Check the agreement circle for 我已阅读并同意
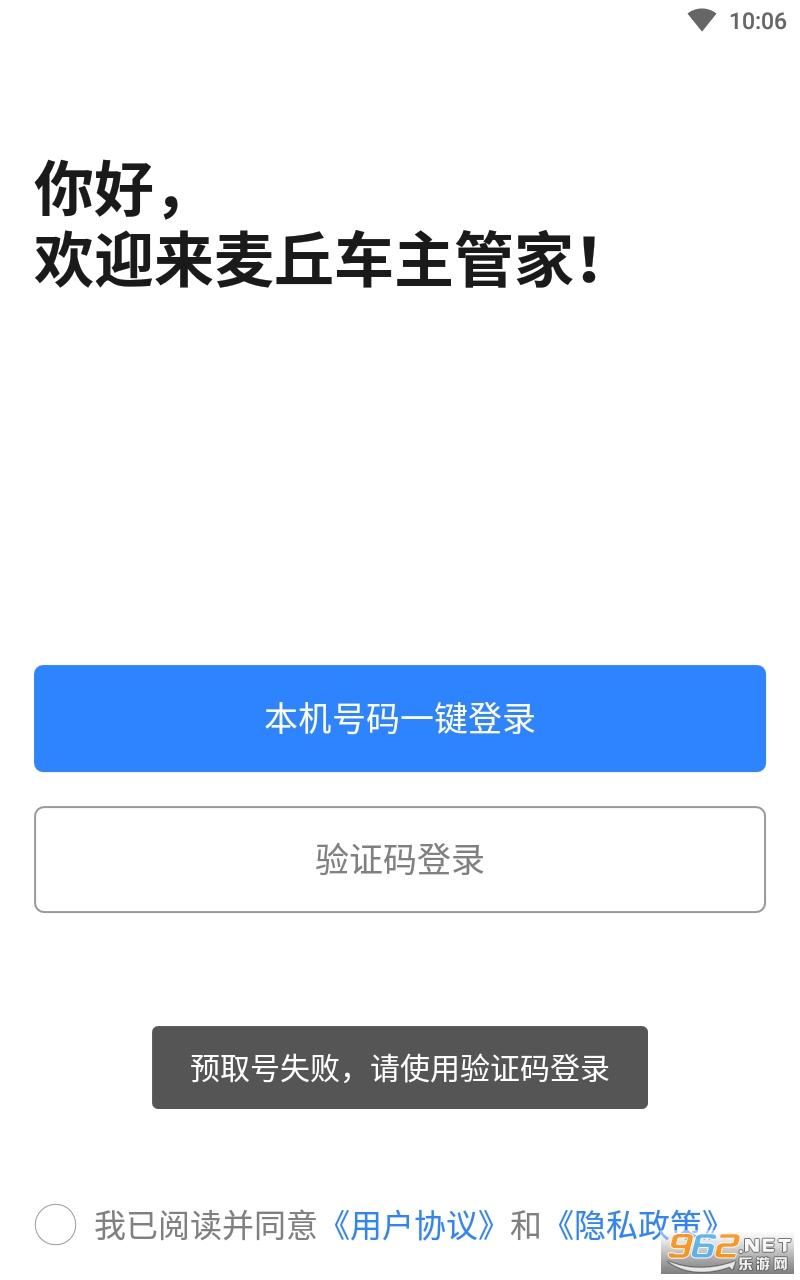This screenshot has width=800, height=1280. [x=56, y=1225]
